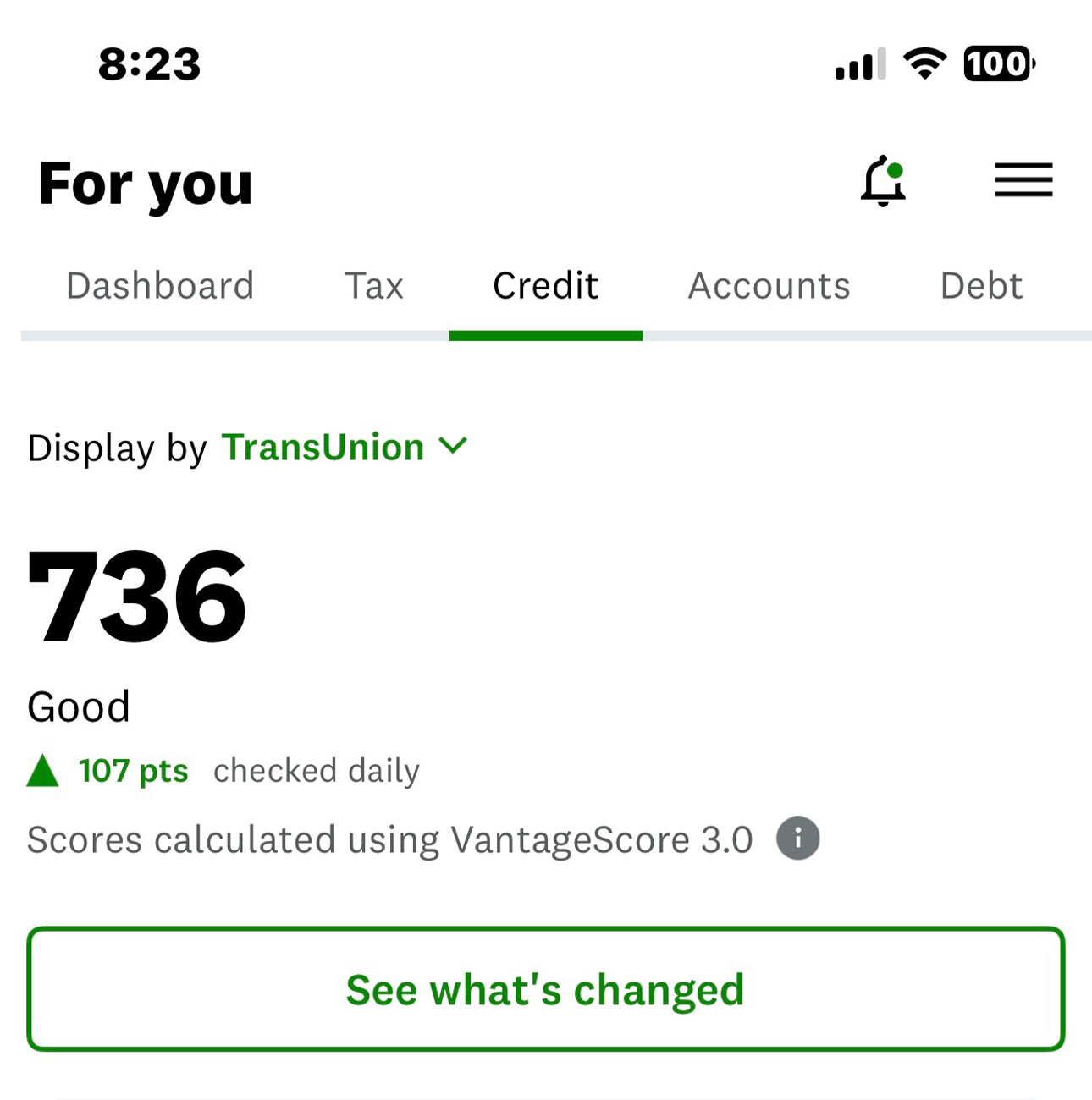Expand the TransUnion bureau dropdown

coord(344,447)
